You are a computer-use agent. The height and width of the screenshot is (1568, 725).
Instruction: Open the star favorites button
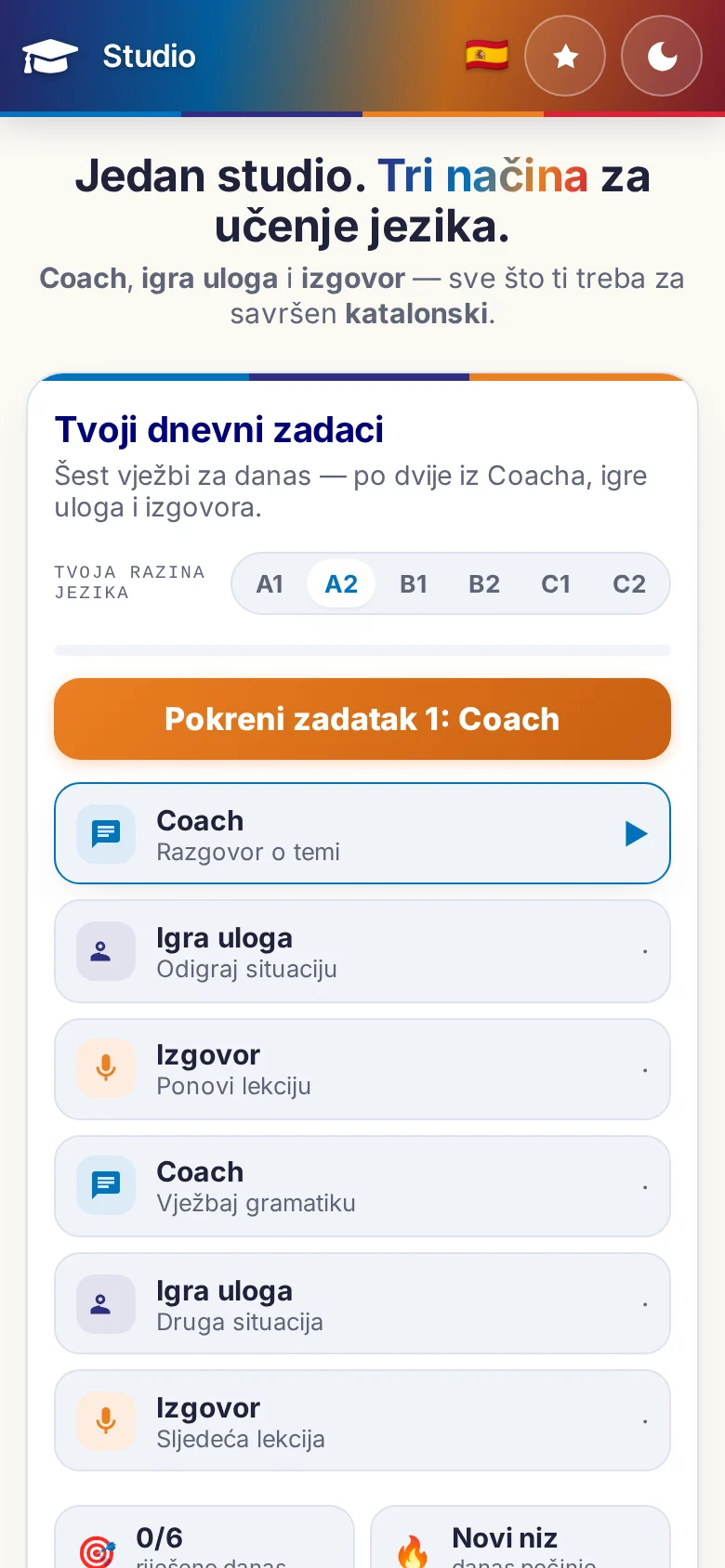pos(565,56)
